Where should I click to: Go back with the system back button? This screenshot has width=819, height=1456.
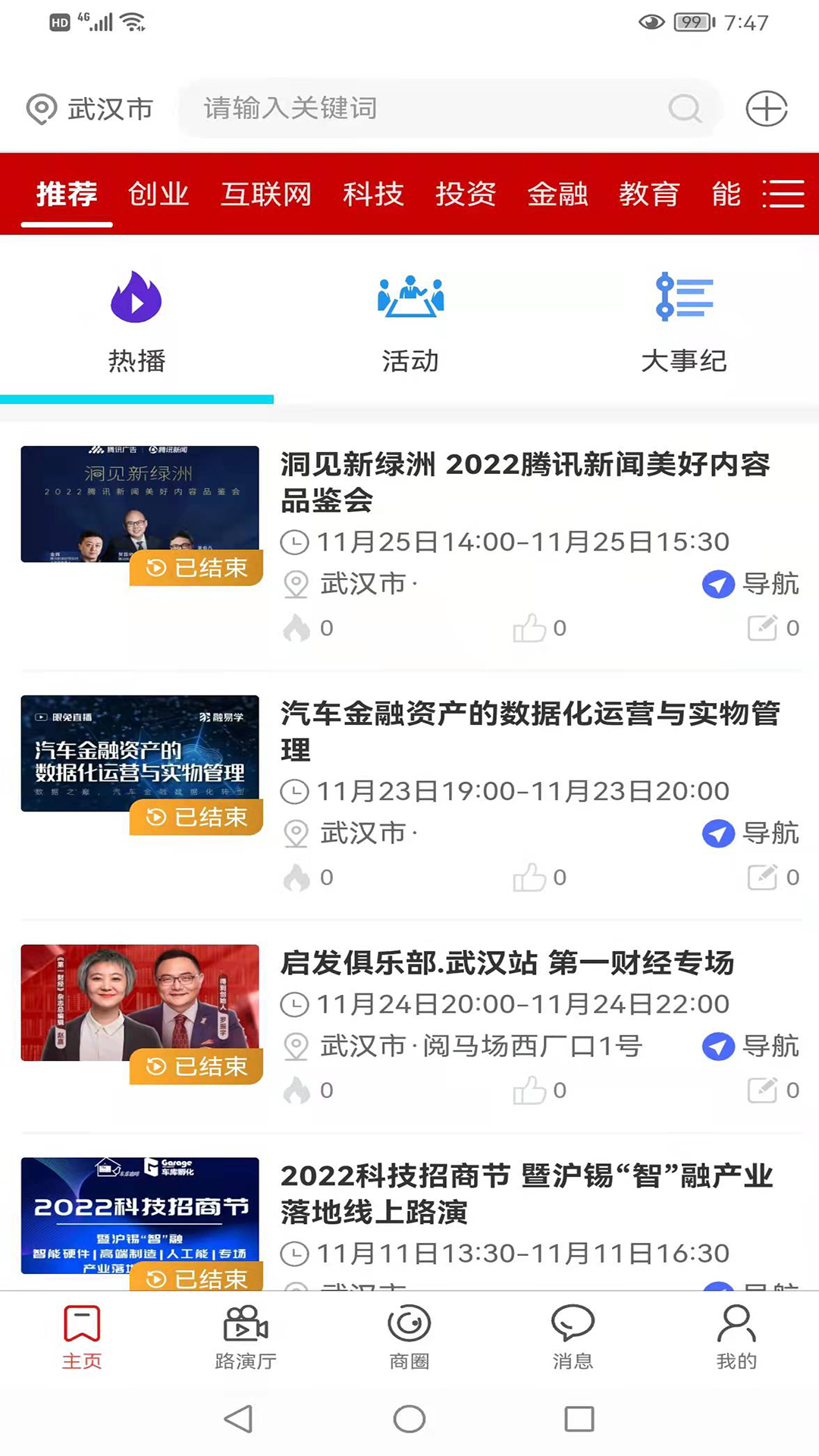point(239,1419)
